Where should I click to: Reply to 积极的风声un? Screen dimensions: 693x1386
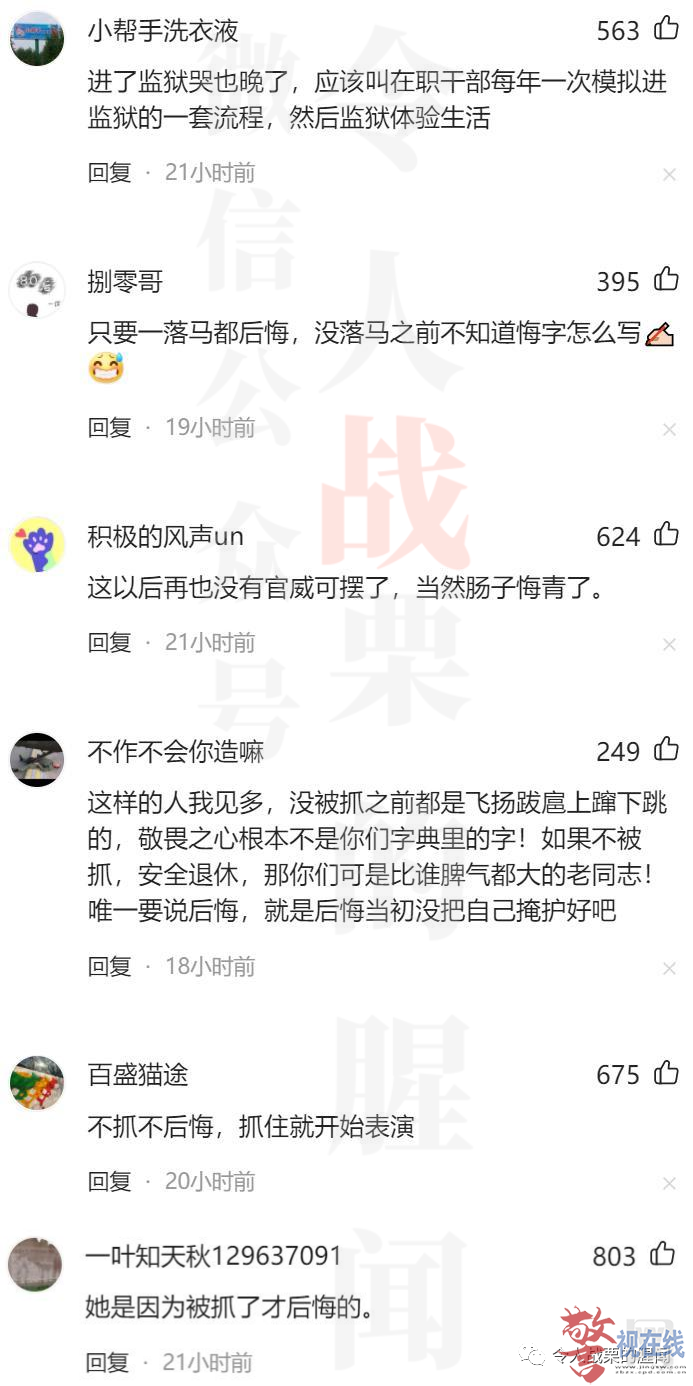(109, 642)
